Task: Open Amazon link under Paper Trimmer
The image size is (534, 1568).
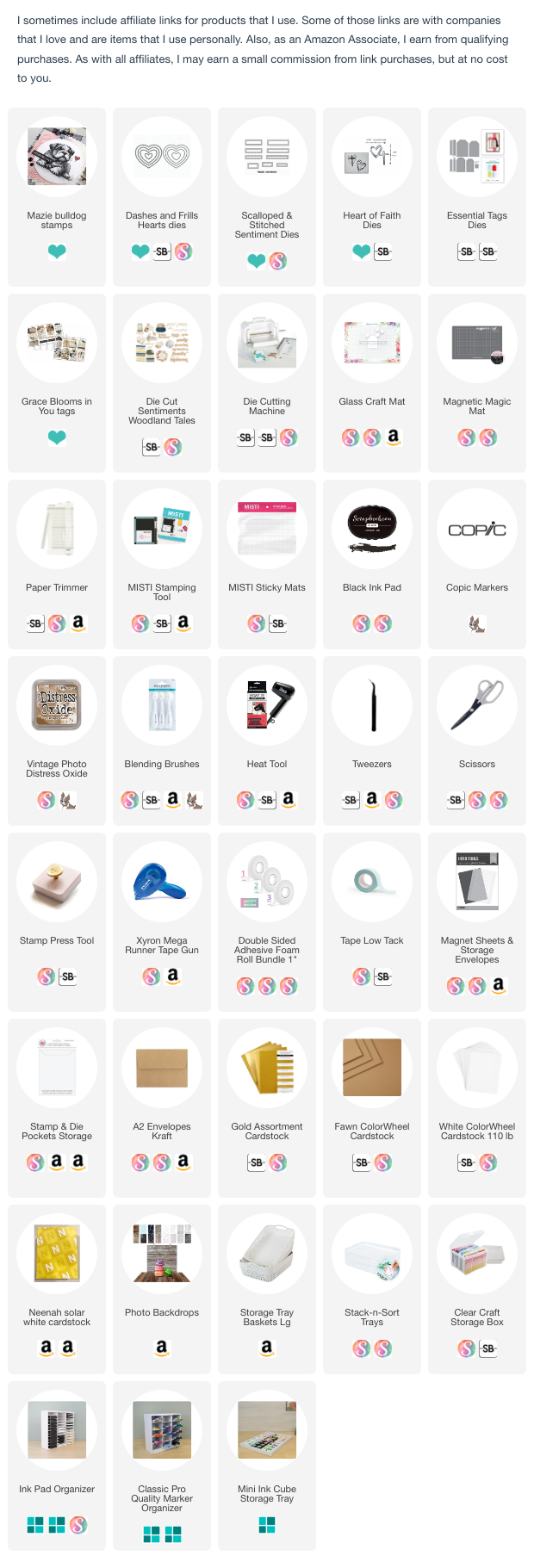Action: tap(78, 623)
